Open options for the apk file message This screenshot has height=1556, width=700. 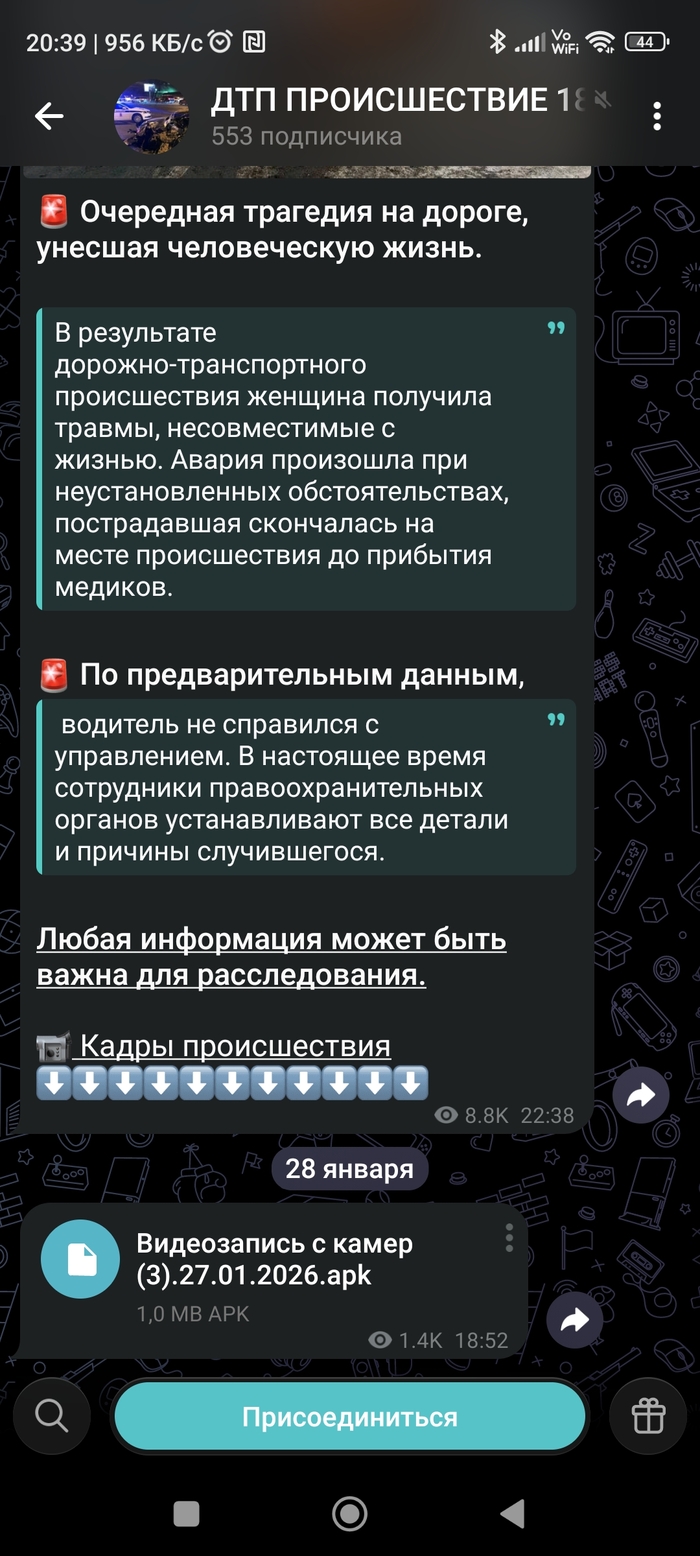pos(509,1238)
